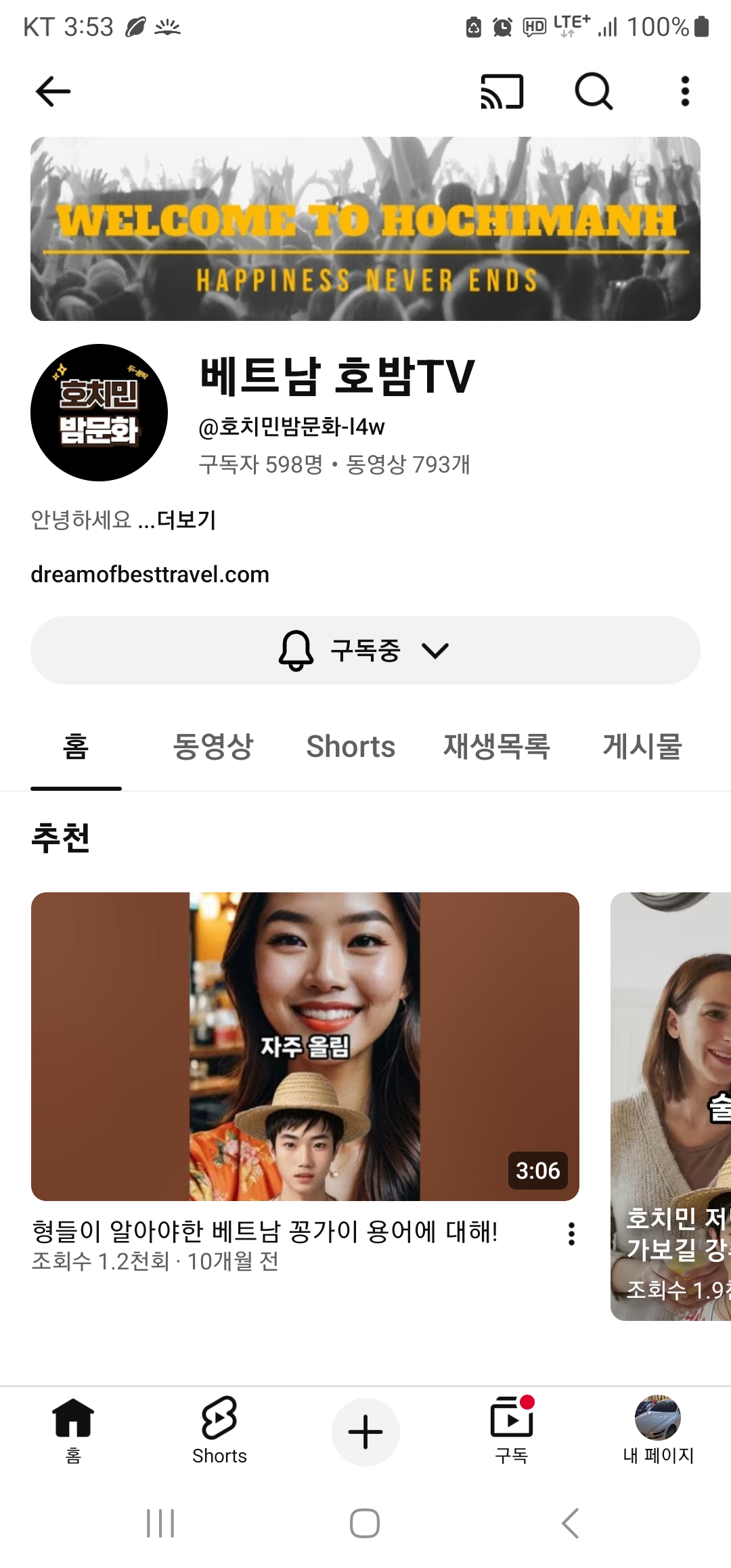The height and width of the screenshot is (1568, 731).
Task: Switch to the 재생목록 tab
Action: (x=497, y=747)
